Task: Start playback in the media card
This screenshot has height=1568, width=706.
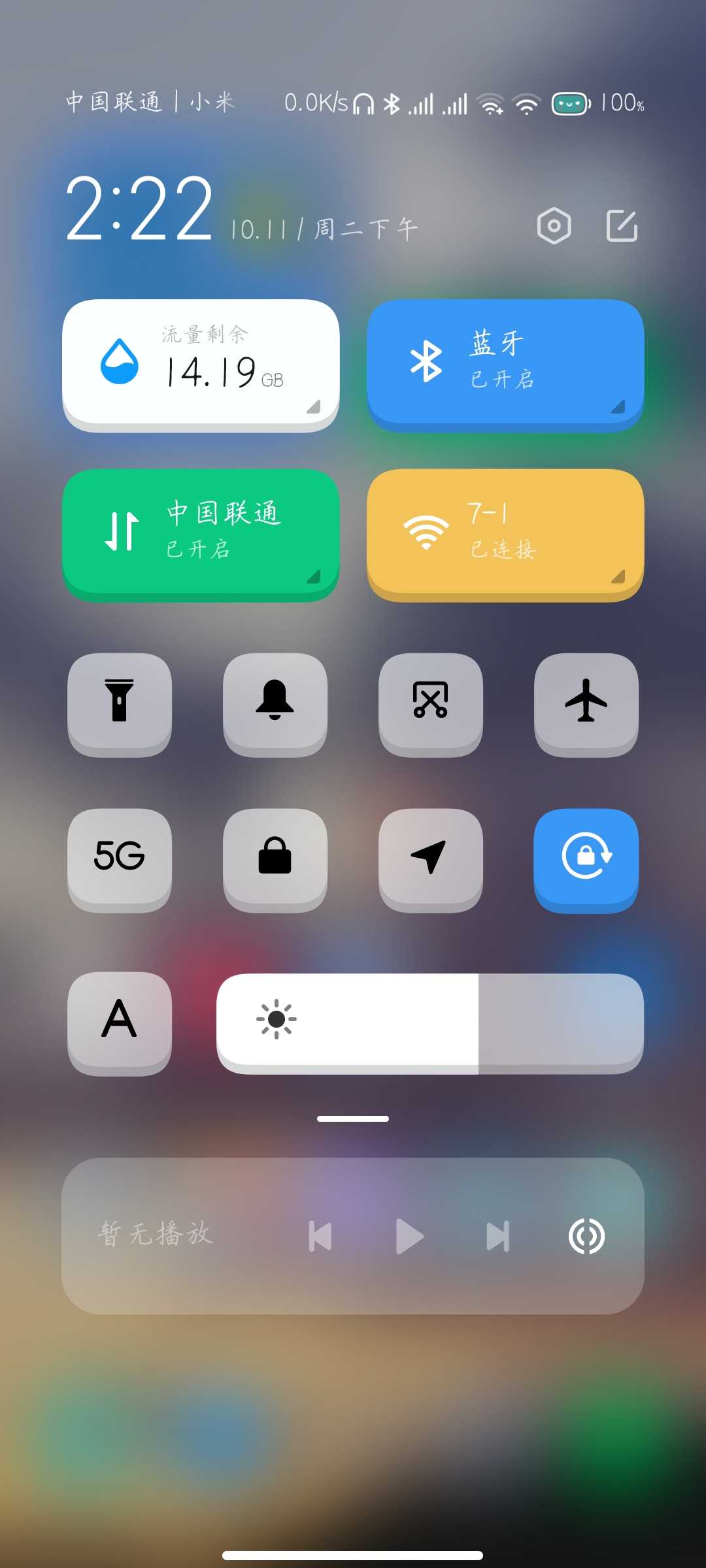Action: point(410,1236)
